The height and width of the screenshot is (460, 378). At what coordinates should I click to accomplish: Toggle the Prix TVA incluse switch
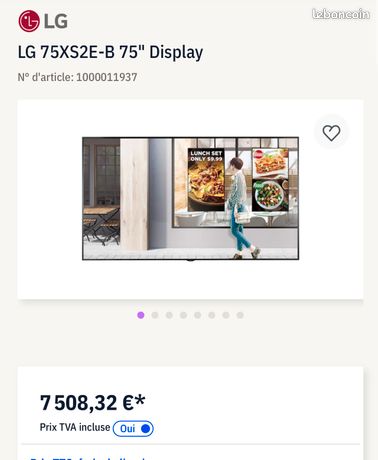[133, 429]
